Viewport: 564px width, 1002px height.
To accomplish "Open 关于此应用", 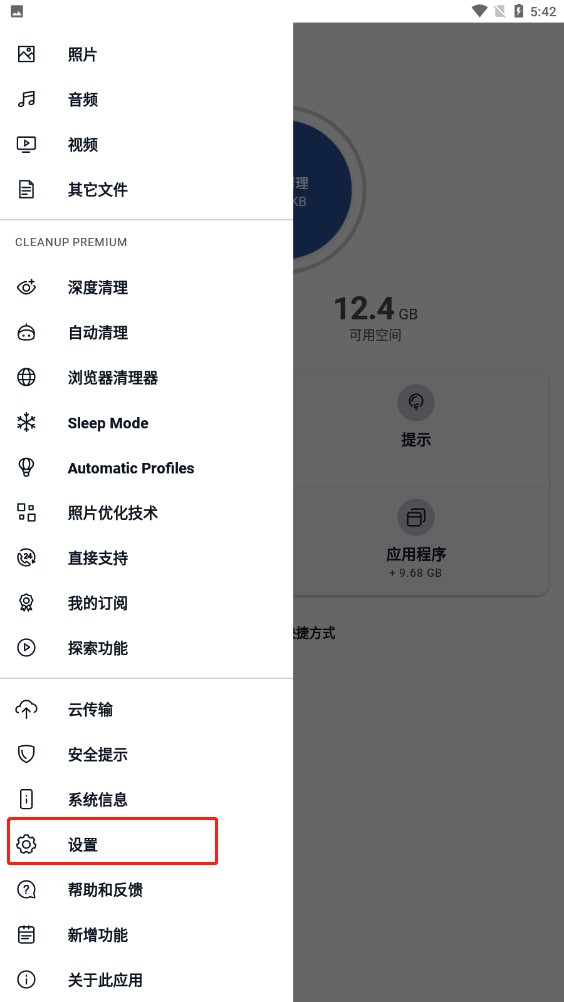I will [x=146, y=979].
